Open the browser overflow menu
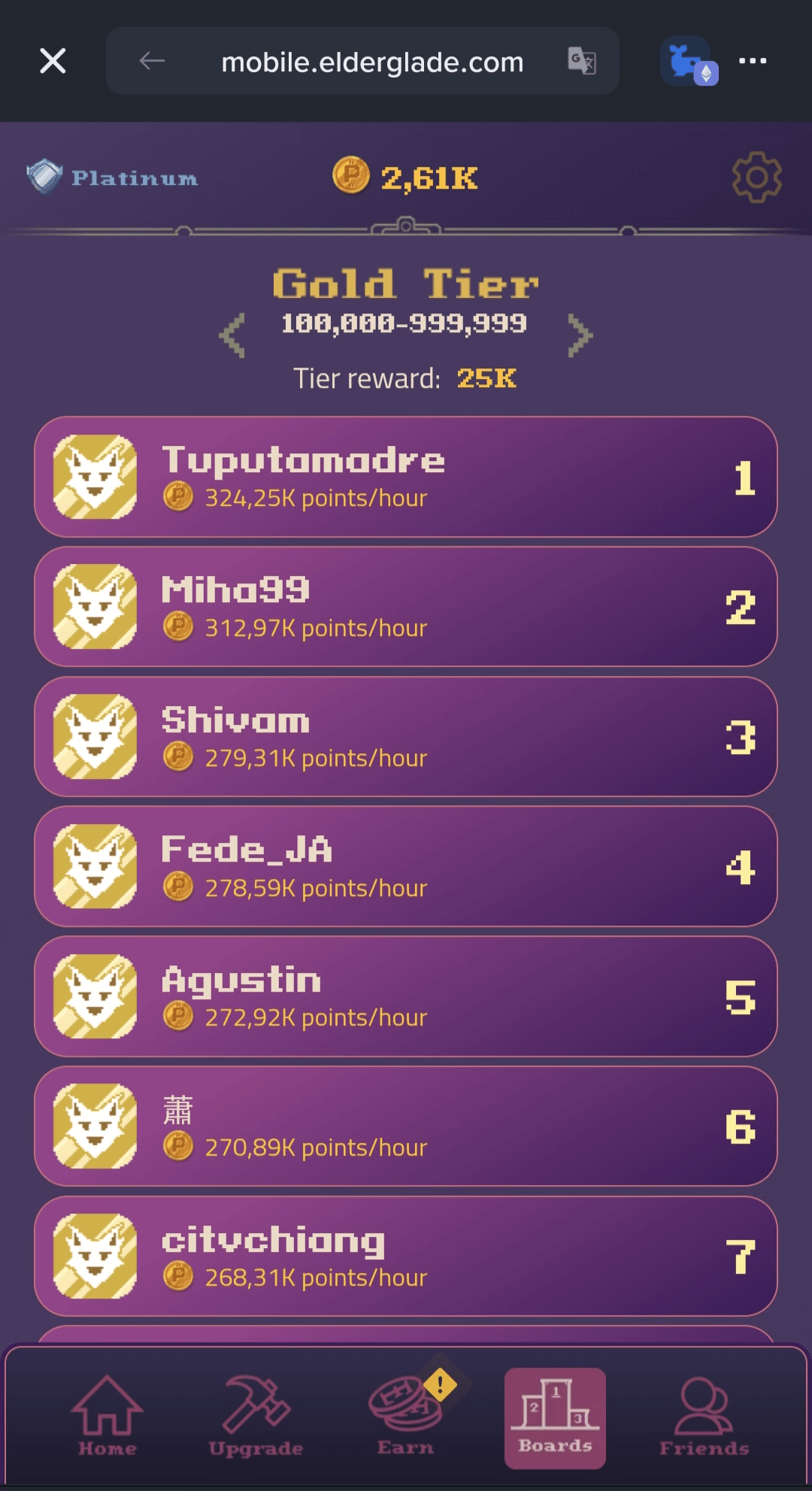Image resolution: width=812 pixels, height=1491 pixels. point(753,61)
